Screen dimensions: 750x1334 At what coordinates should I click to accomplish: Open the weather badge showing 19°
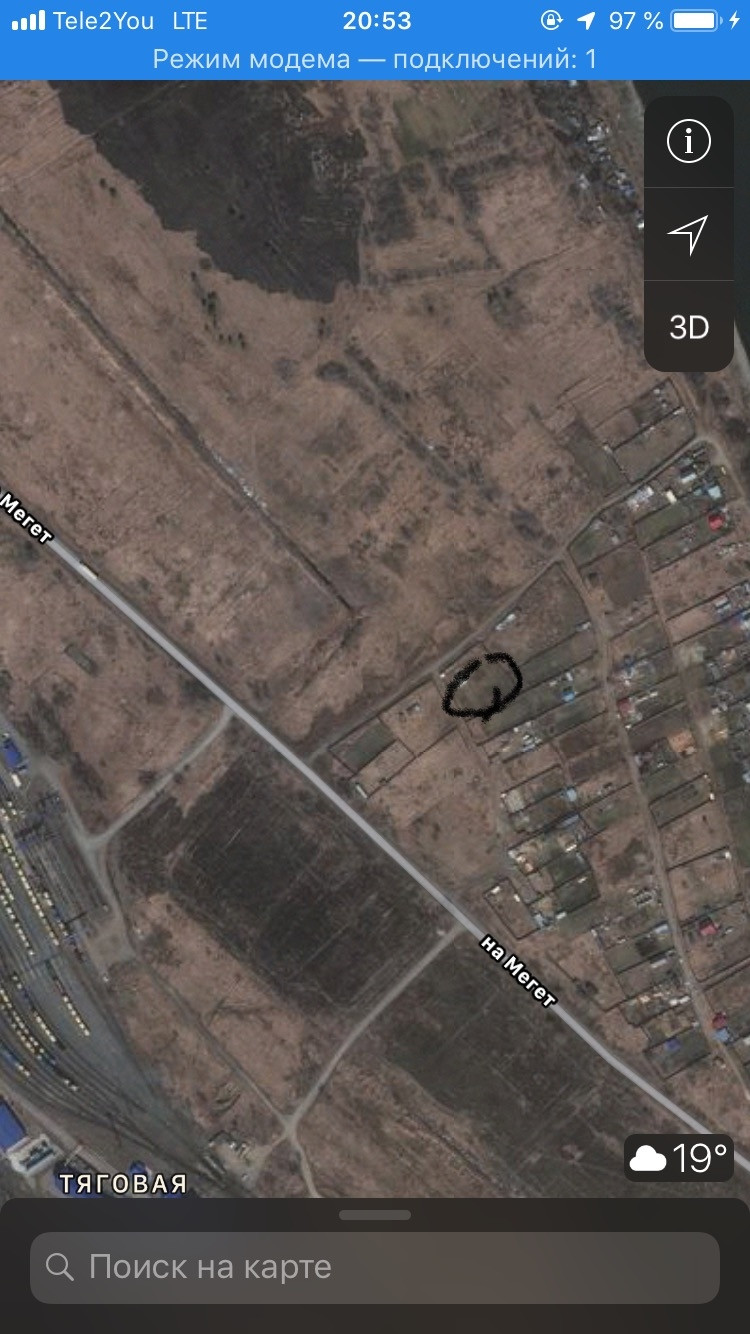click(679, 1158)
